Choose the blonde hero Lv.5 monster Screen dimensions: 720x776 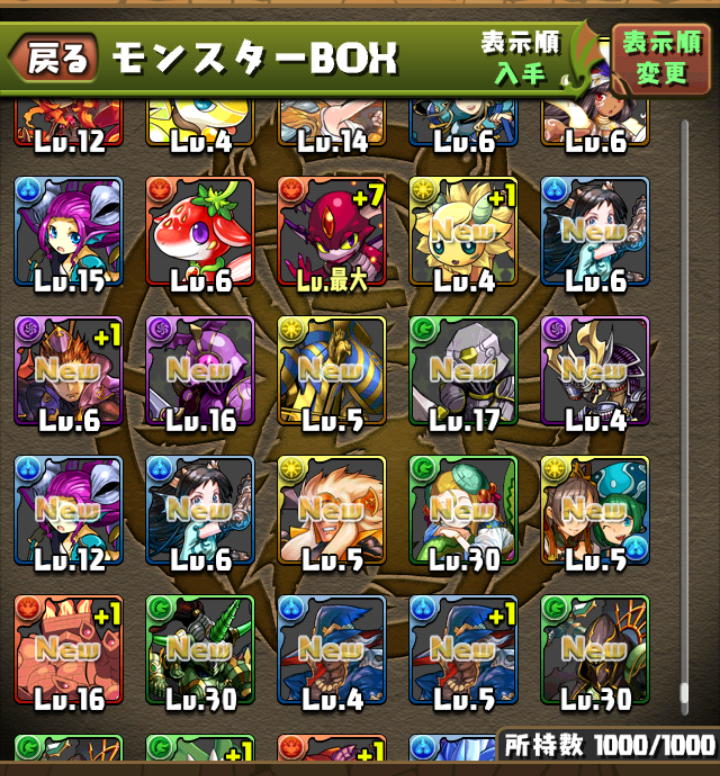tap(332, 512)
